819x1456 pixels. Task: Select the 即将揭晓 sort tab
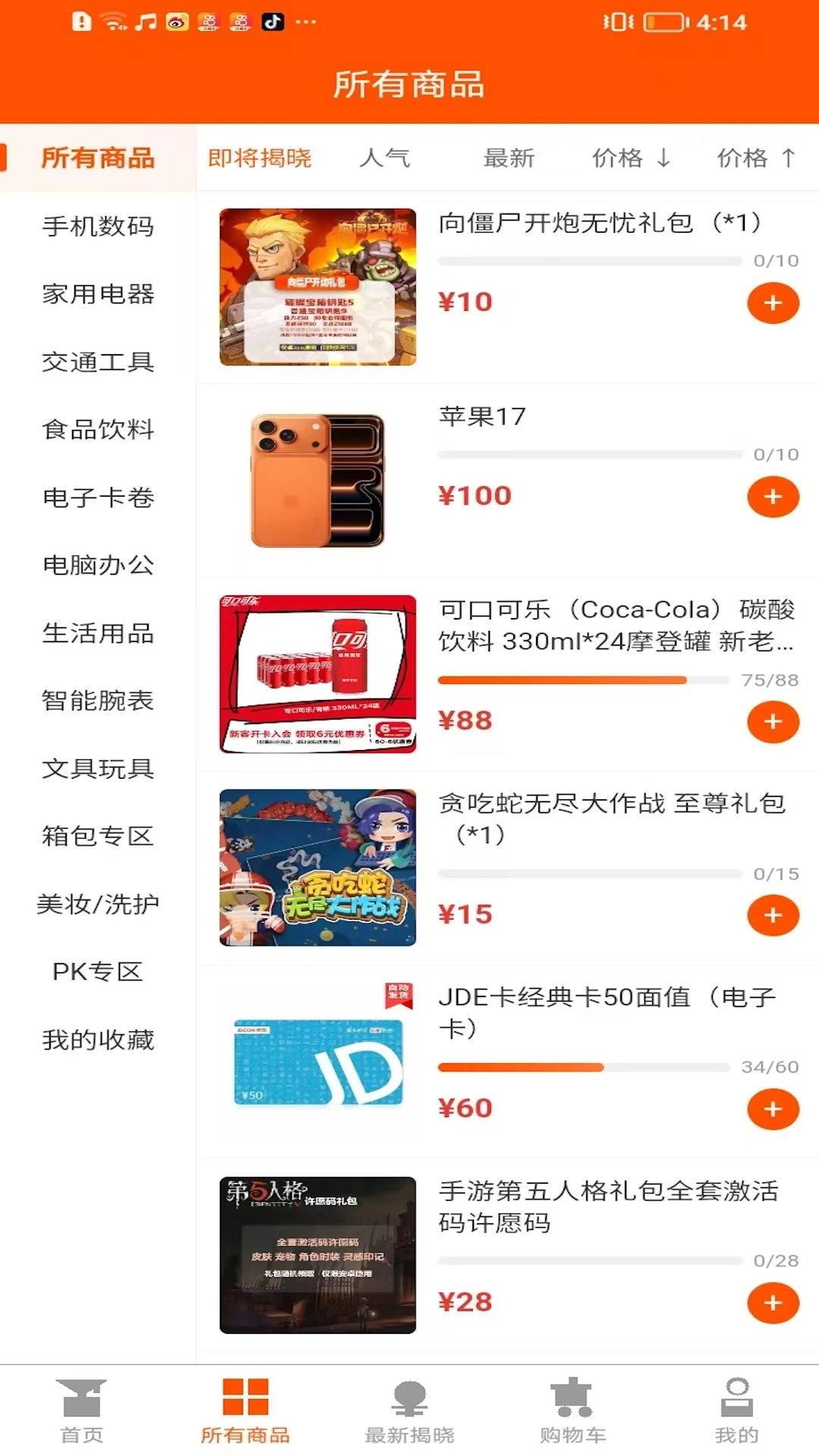[259, 158]
